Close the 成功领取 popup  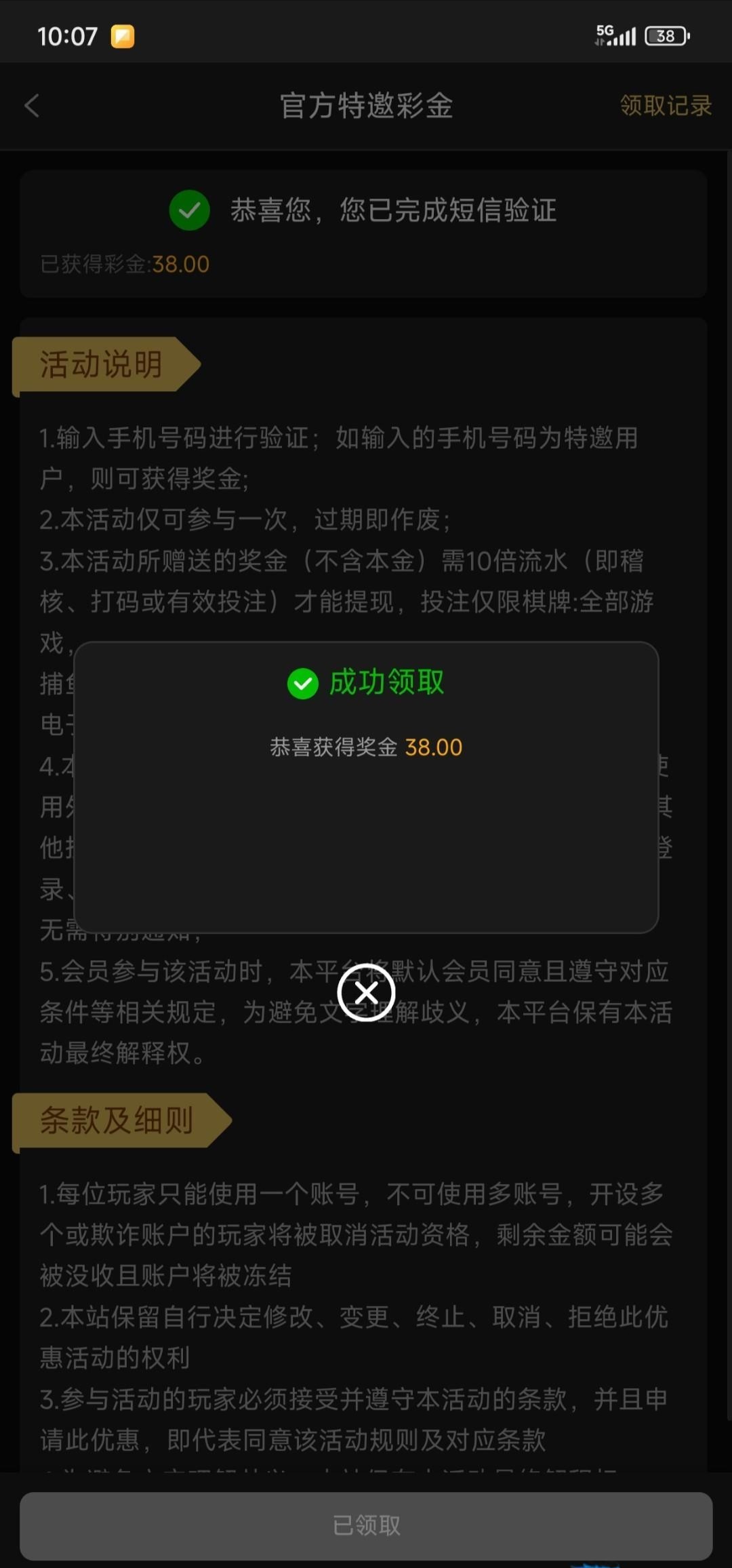pos(366,993)
